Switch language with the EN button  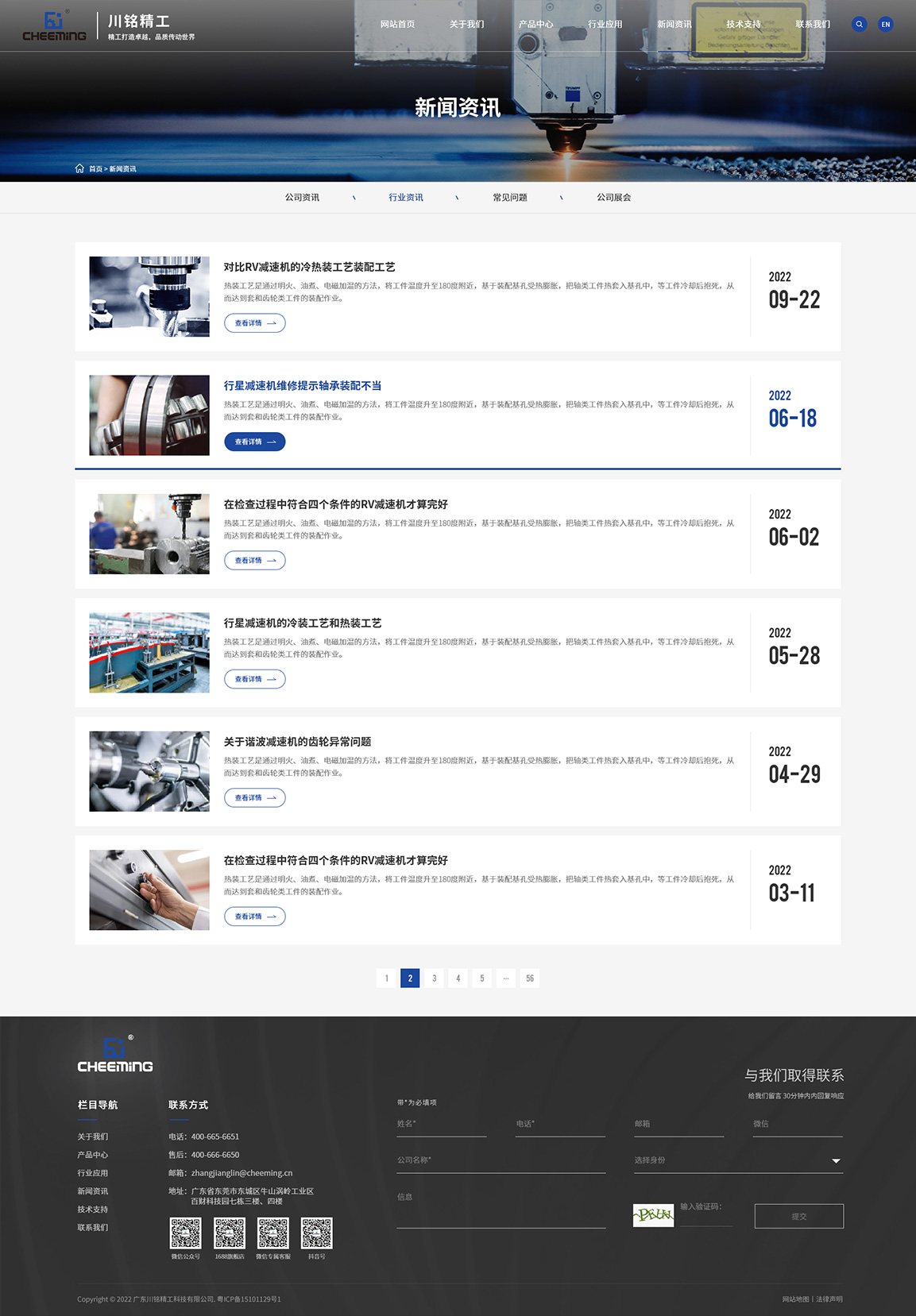(885, 24)
